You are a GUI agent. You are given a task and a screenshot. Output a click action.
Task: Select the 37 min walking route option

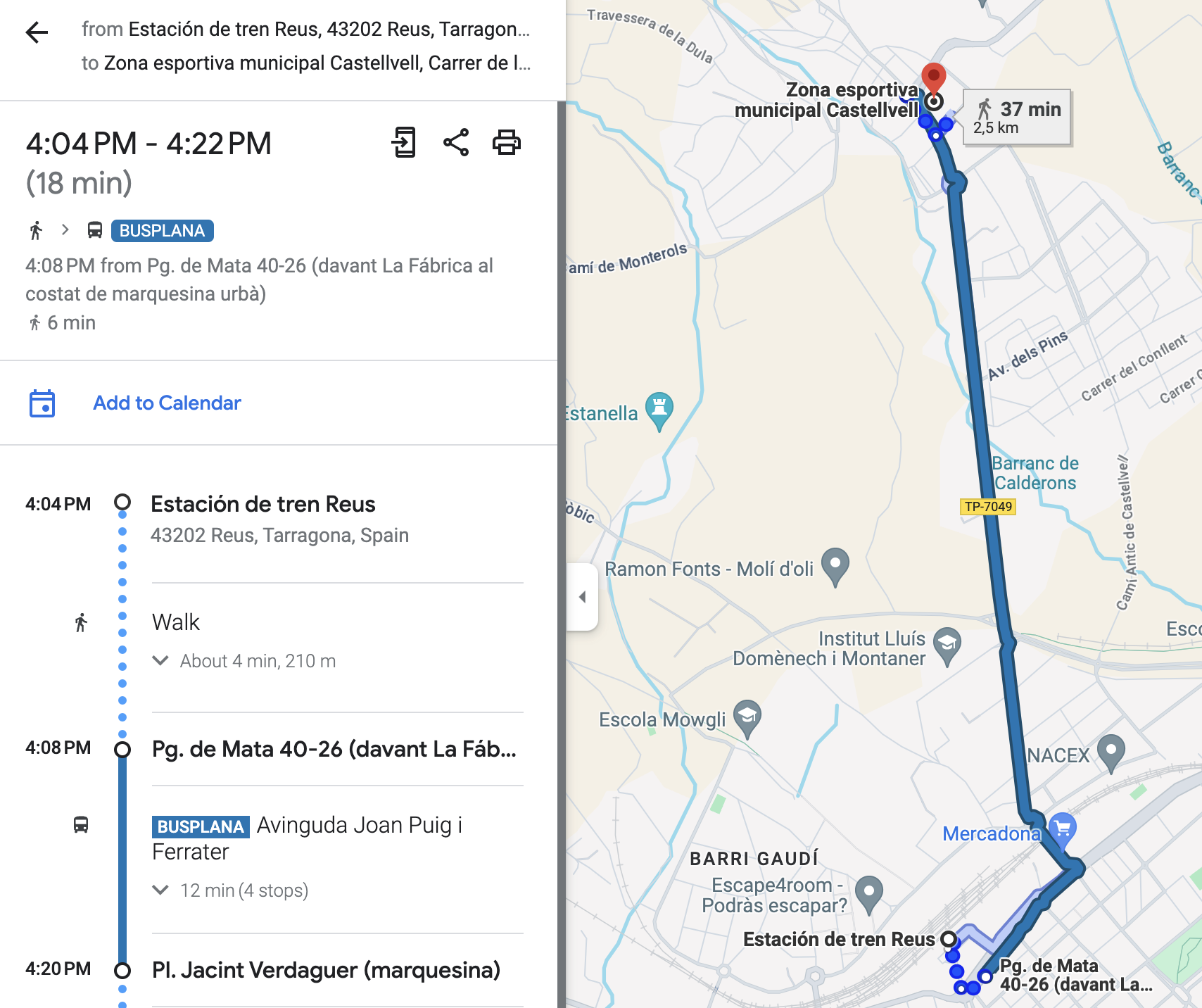tap(1017, 117)
